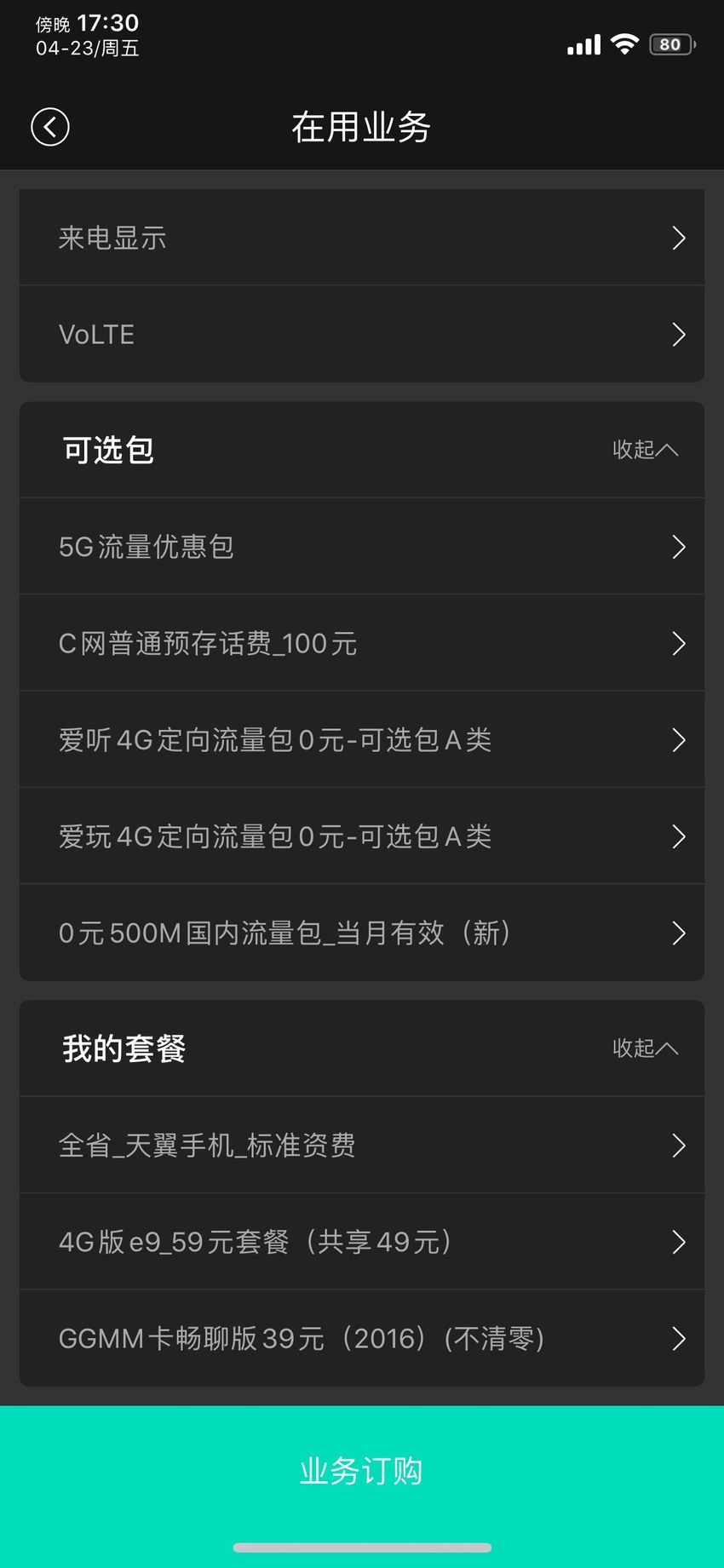
Task: Open the 来电显示 service row
Action: point(362,238)
